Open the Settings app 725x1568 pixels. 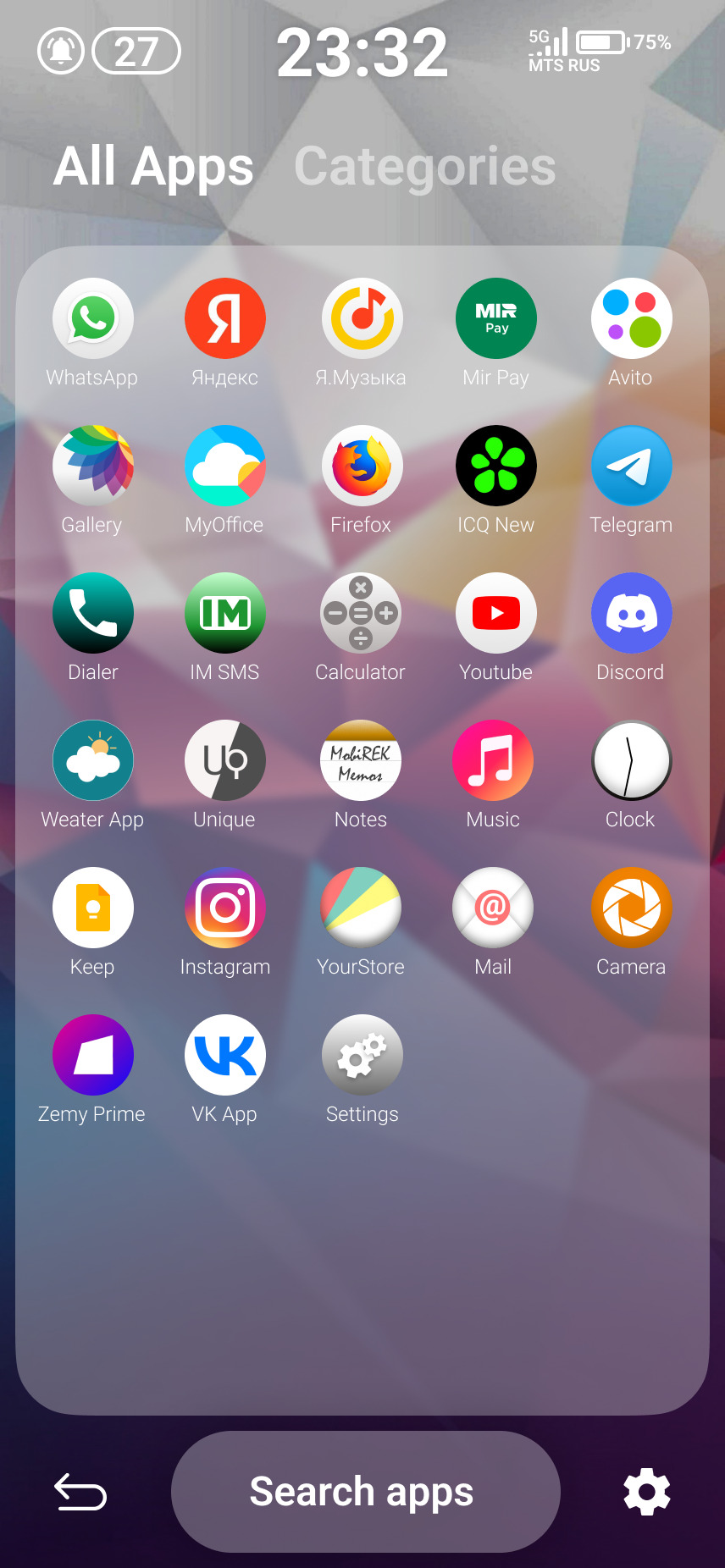tap(362, 1056)
